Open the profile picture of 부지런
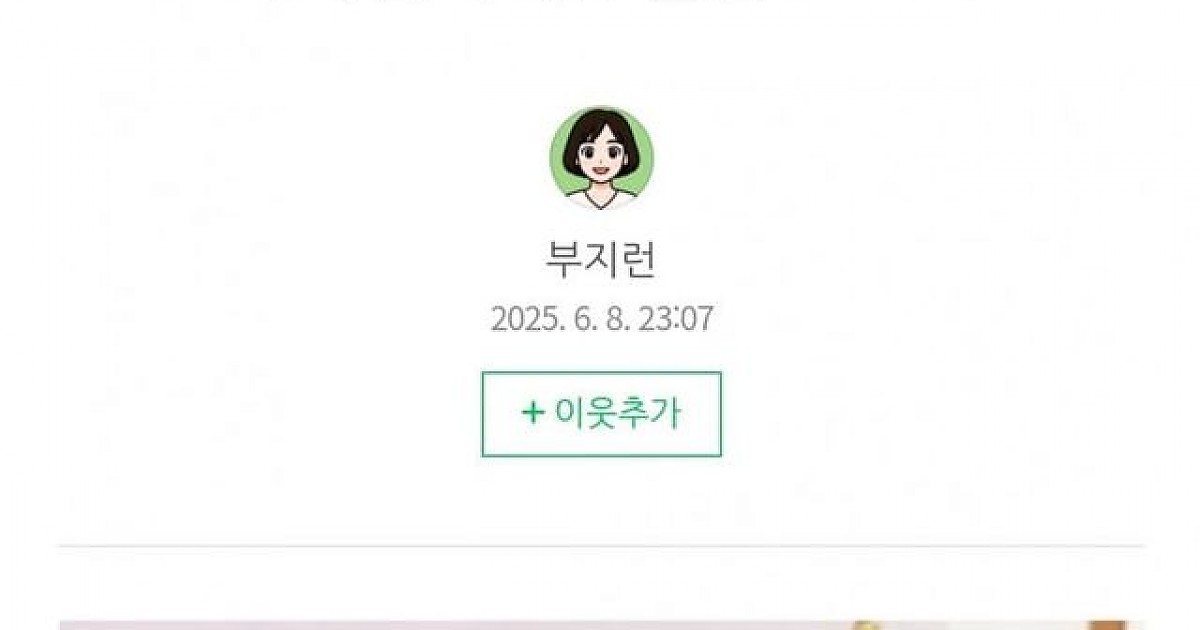 click(601, 158)
